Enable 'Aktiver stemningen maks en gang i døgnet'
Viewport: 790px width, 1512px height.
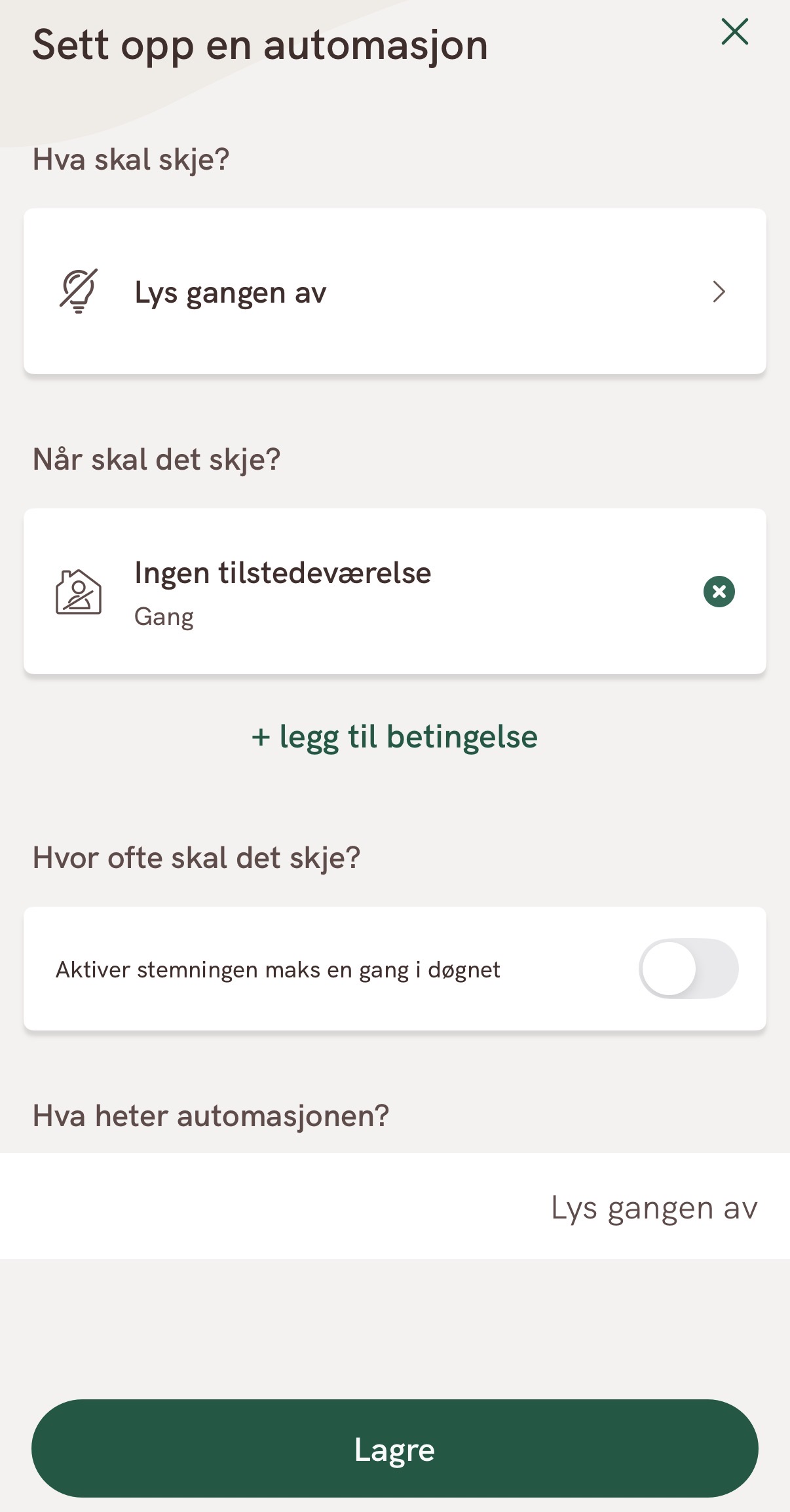[688, 969]
